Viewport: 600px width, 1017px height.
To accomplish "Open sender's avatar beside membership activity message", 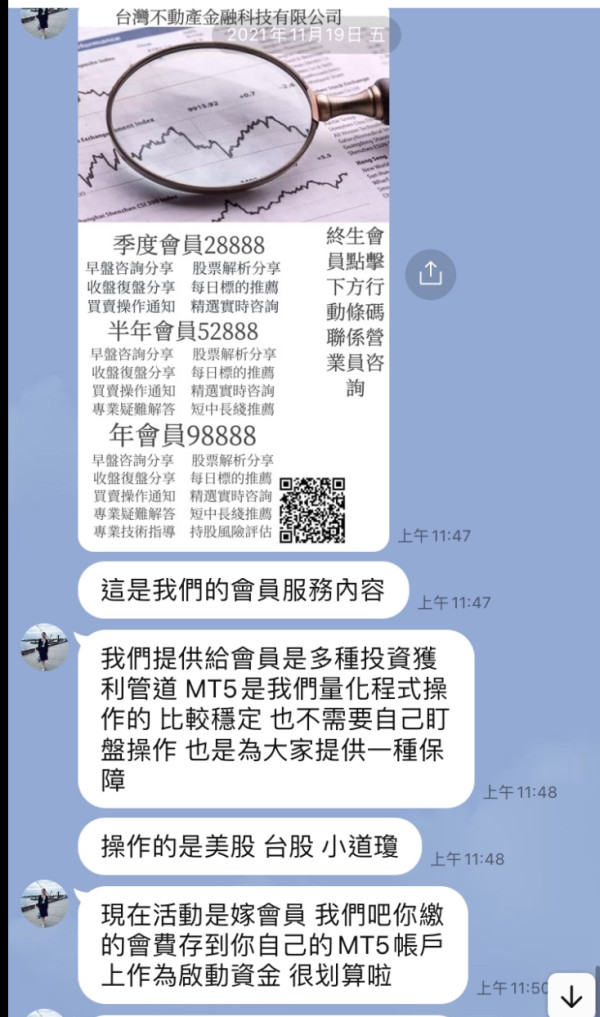I will pyautogui.click(x=44, y=903).
